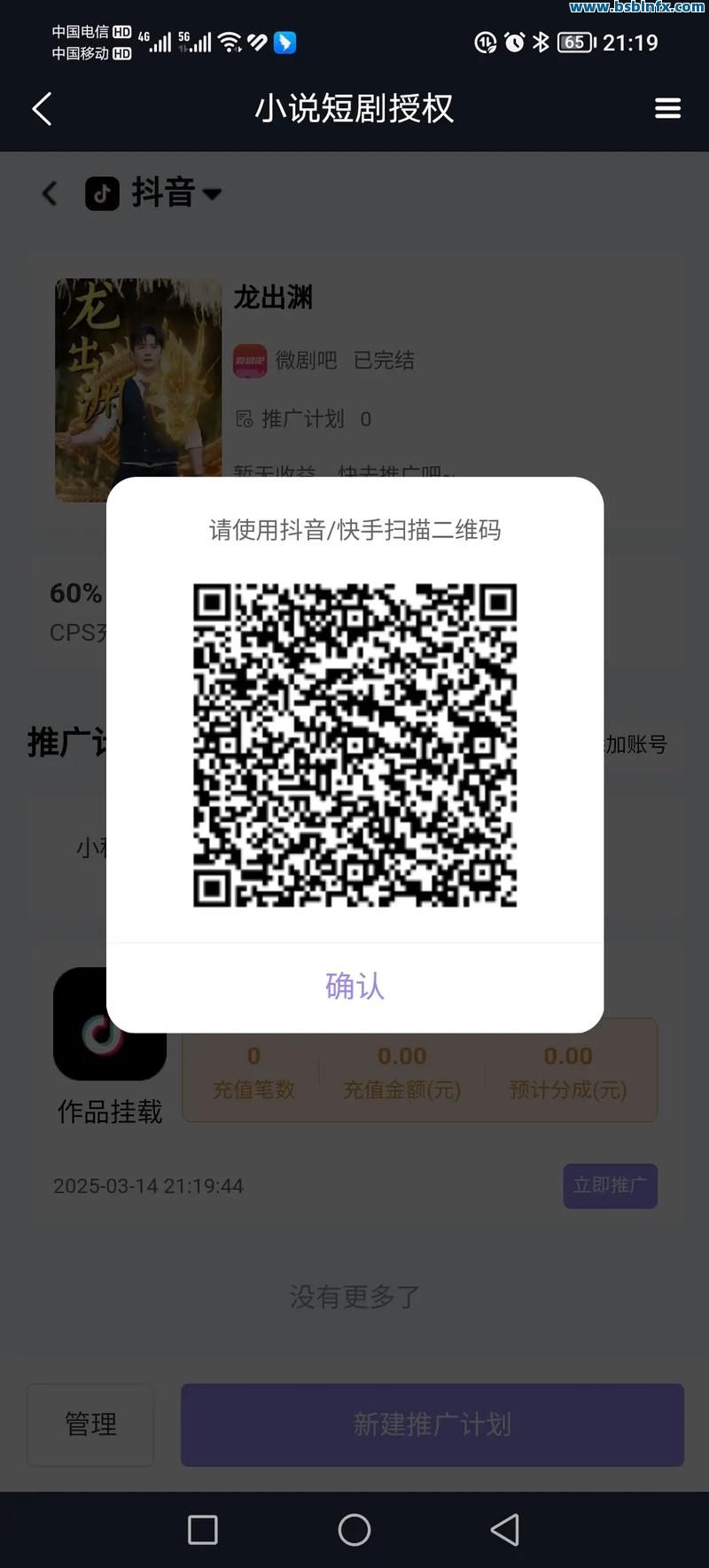Tap the Bluetooth icon in the status bar
Image resolution: width=709 pixels, height=1568 pixels.
541,42
